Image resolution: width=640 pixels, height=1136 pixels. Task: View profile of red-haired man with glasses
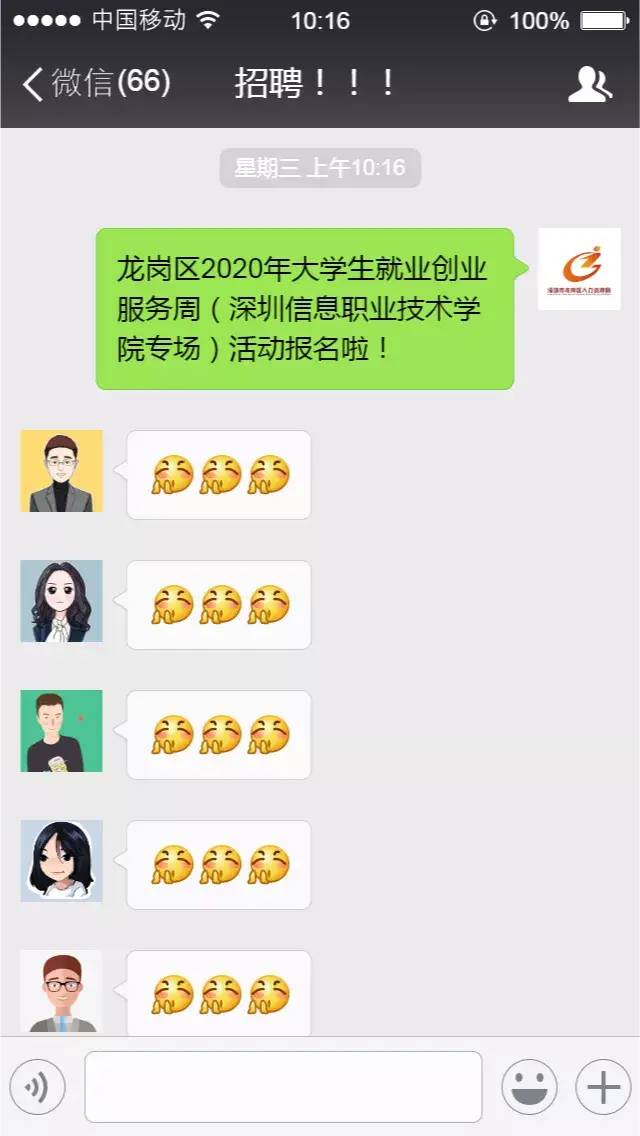[x=62, y=991]
